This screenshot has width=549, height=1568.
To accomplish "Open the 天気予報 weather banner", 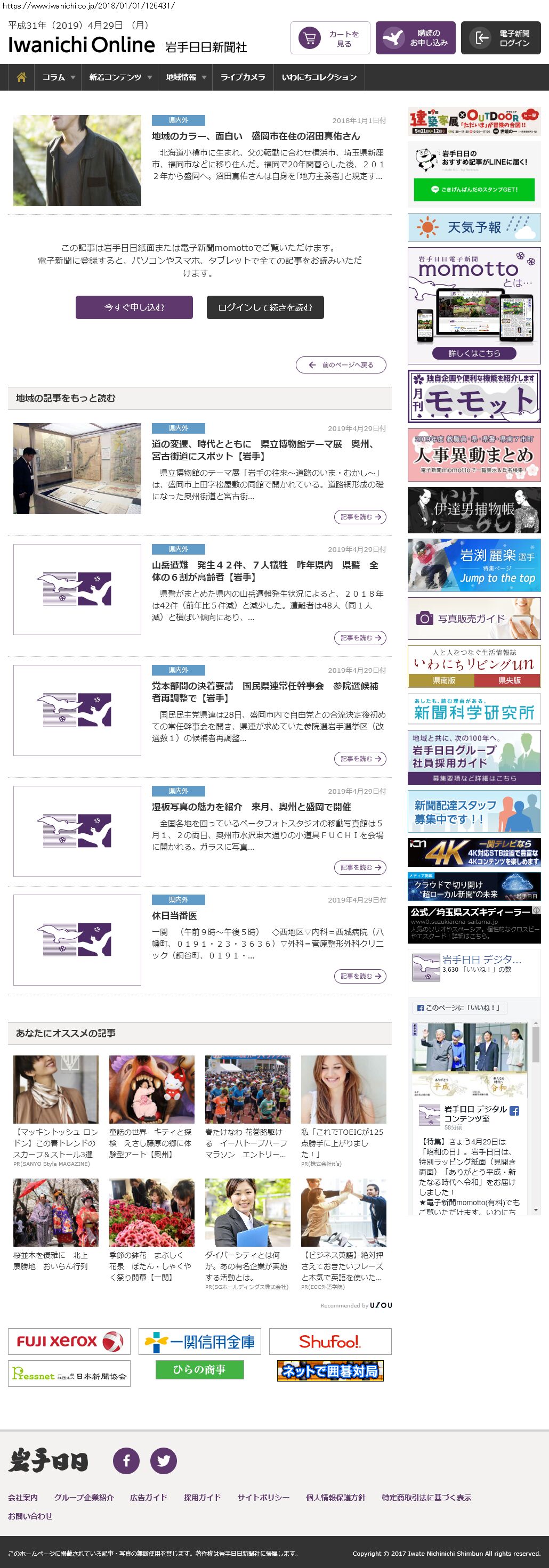I will 473,228.
